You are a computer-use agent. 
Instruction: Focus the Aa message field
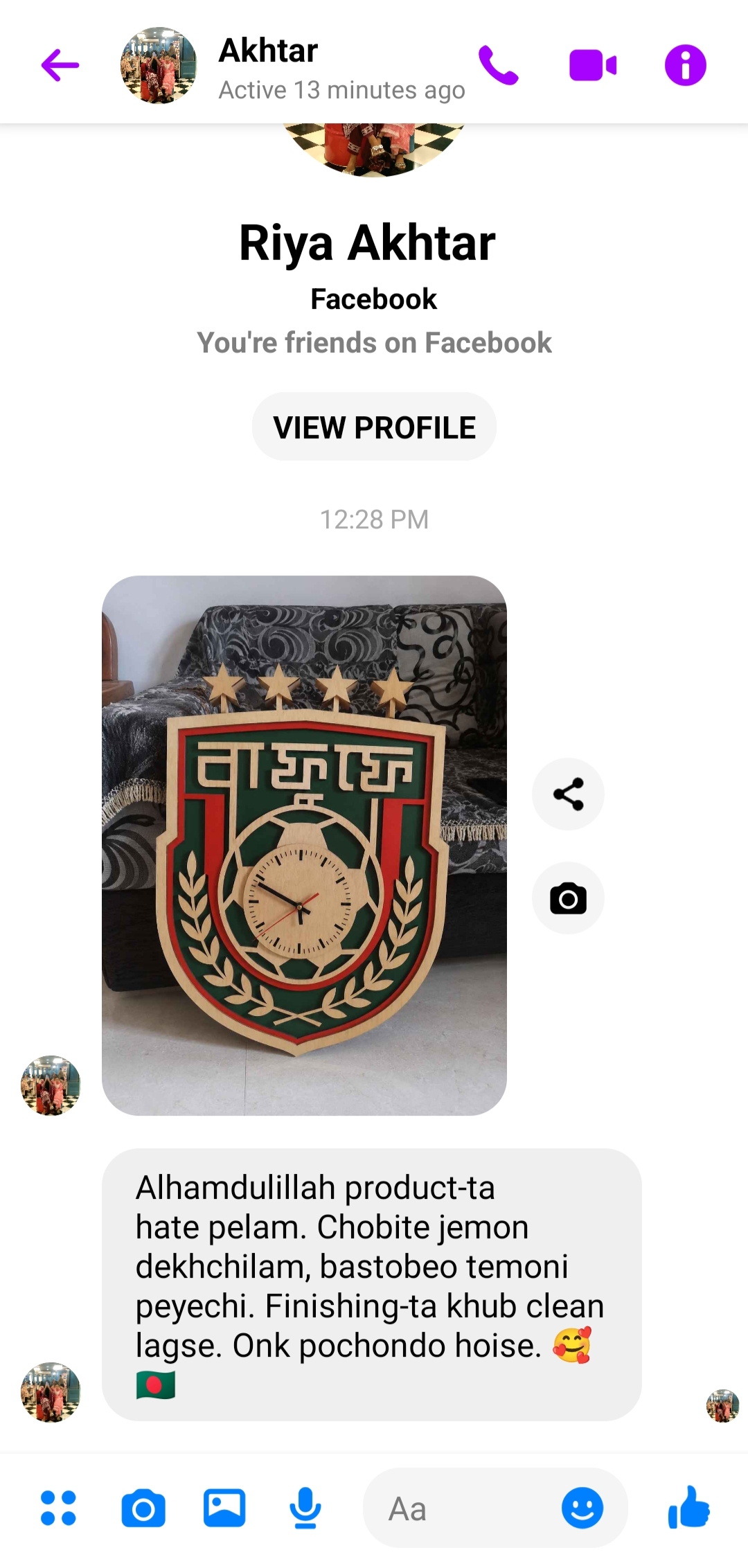pyautogui.click(x=461, y=1508)
